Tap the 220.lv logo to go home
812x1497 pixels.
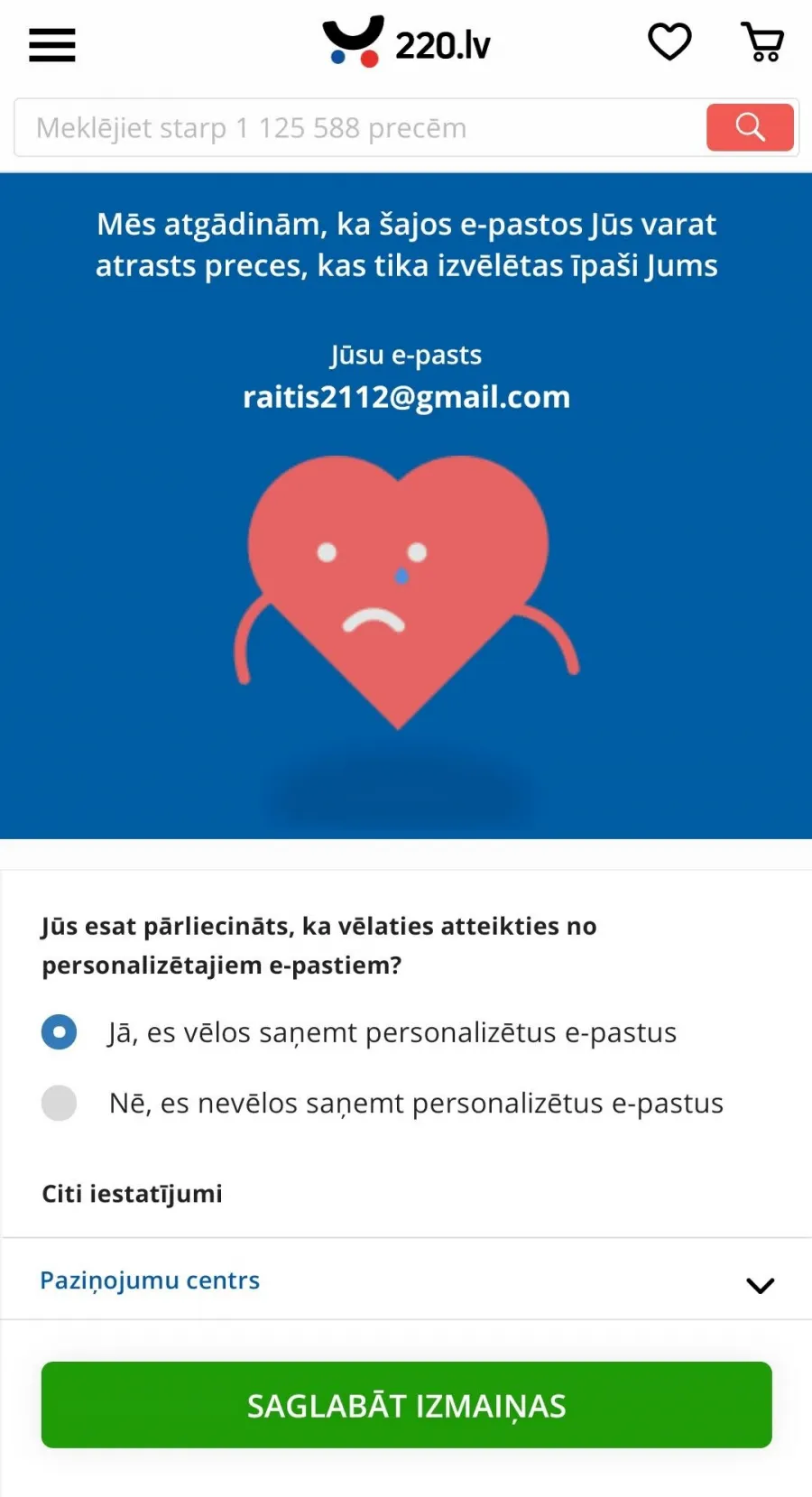click(406, 42)
